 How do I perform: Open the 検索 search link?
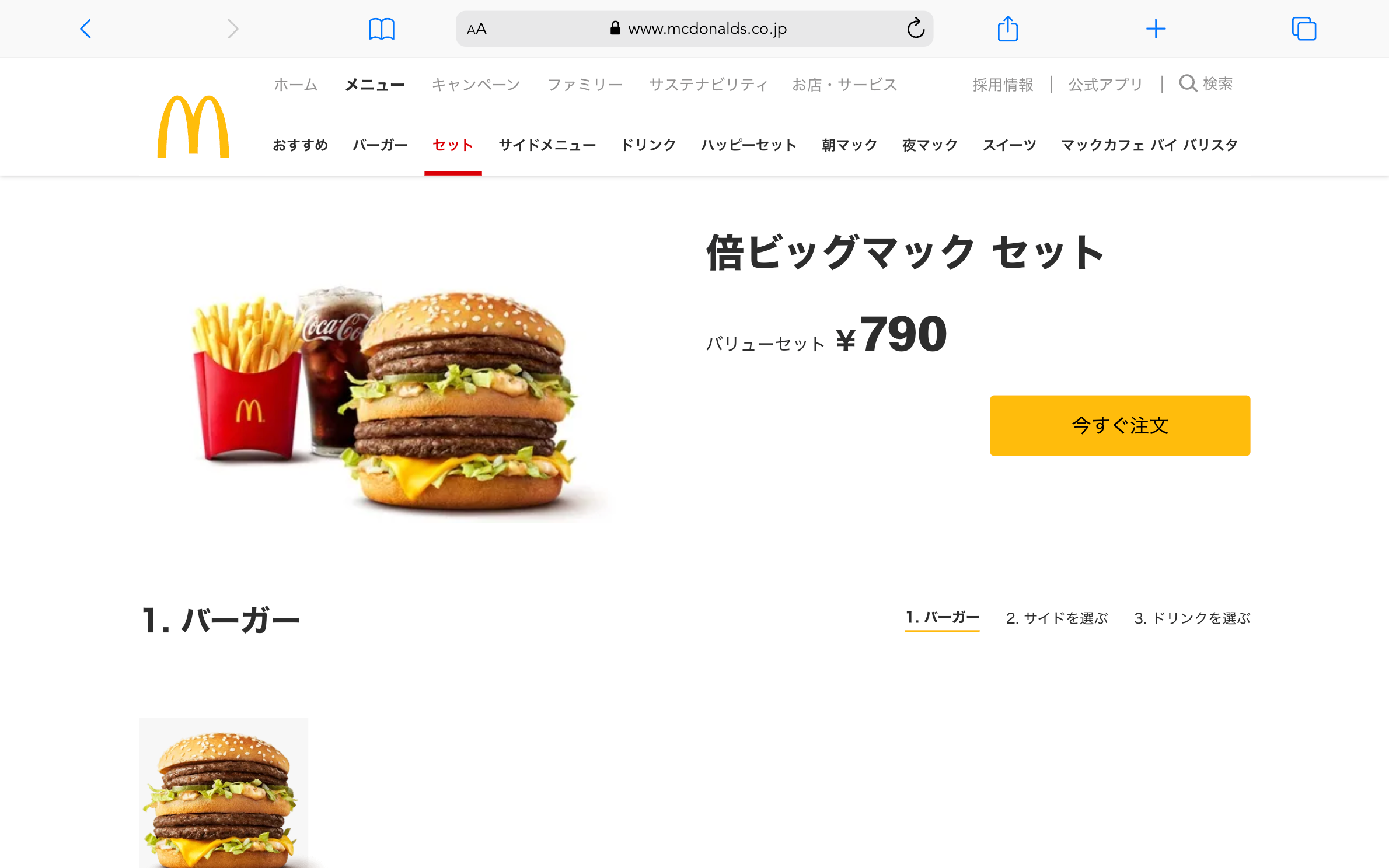(1206, 84)
